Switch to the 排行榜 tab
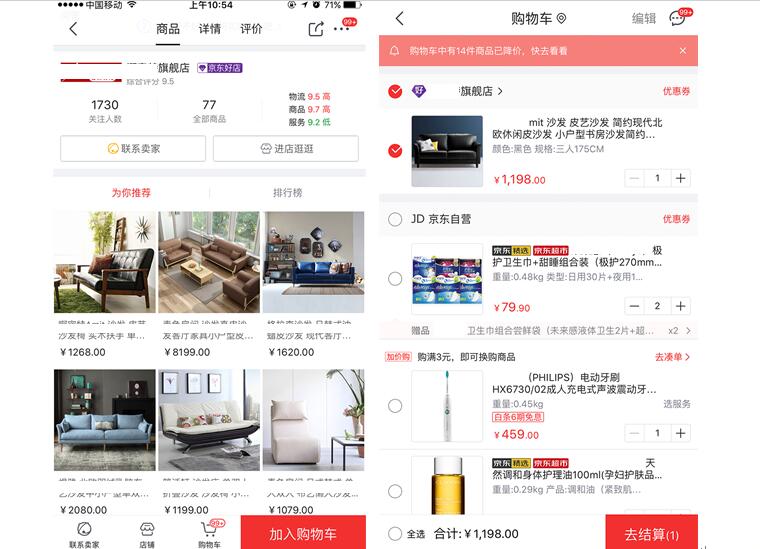This screenshot has width=760, height=549. coord(287,192)
